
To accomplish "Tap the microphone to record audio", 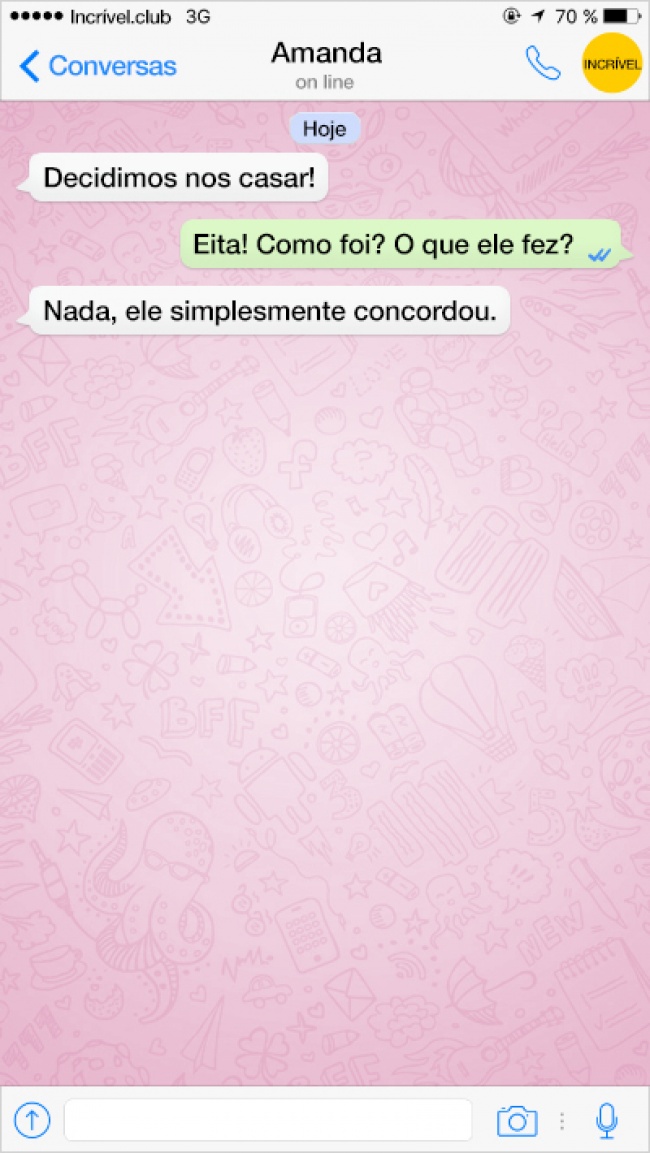I will 606,1121.
